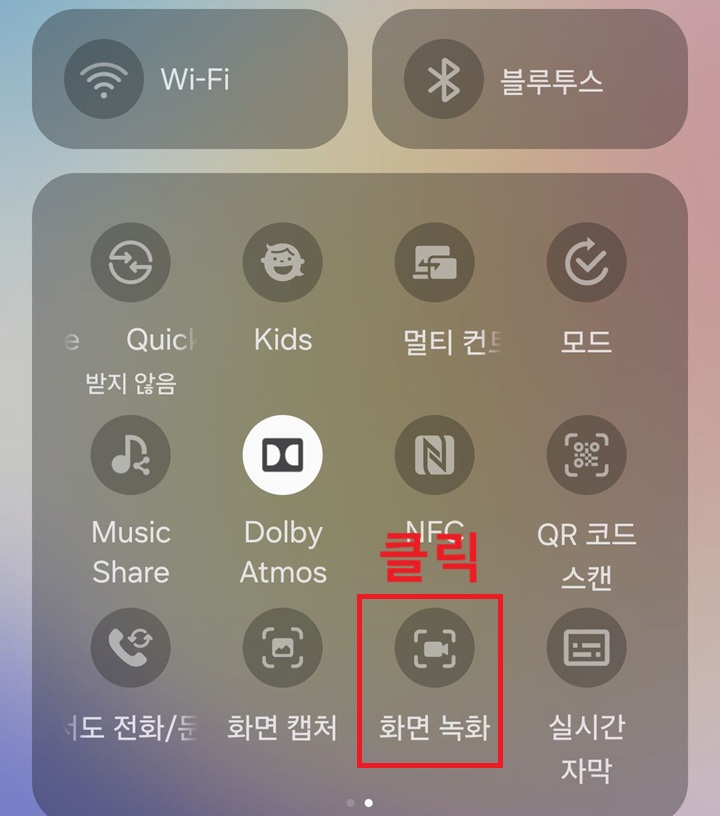Take a 화면 캡처 screenshot

(x=283, y=647)
